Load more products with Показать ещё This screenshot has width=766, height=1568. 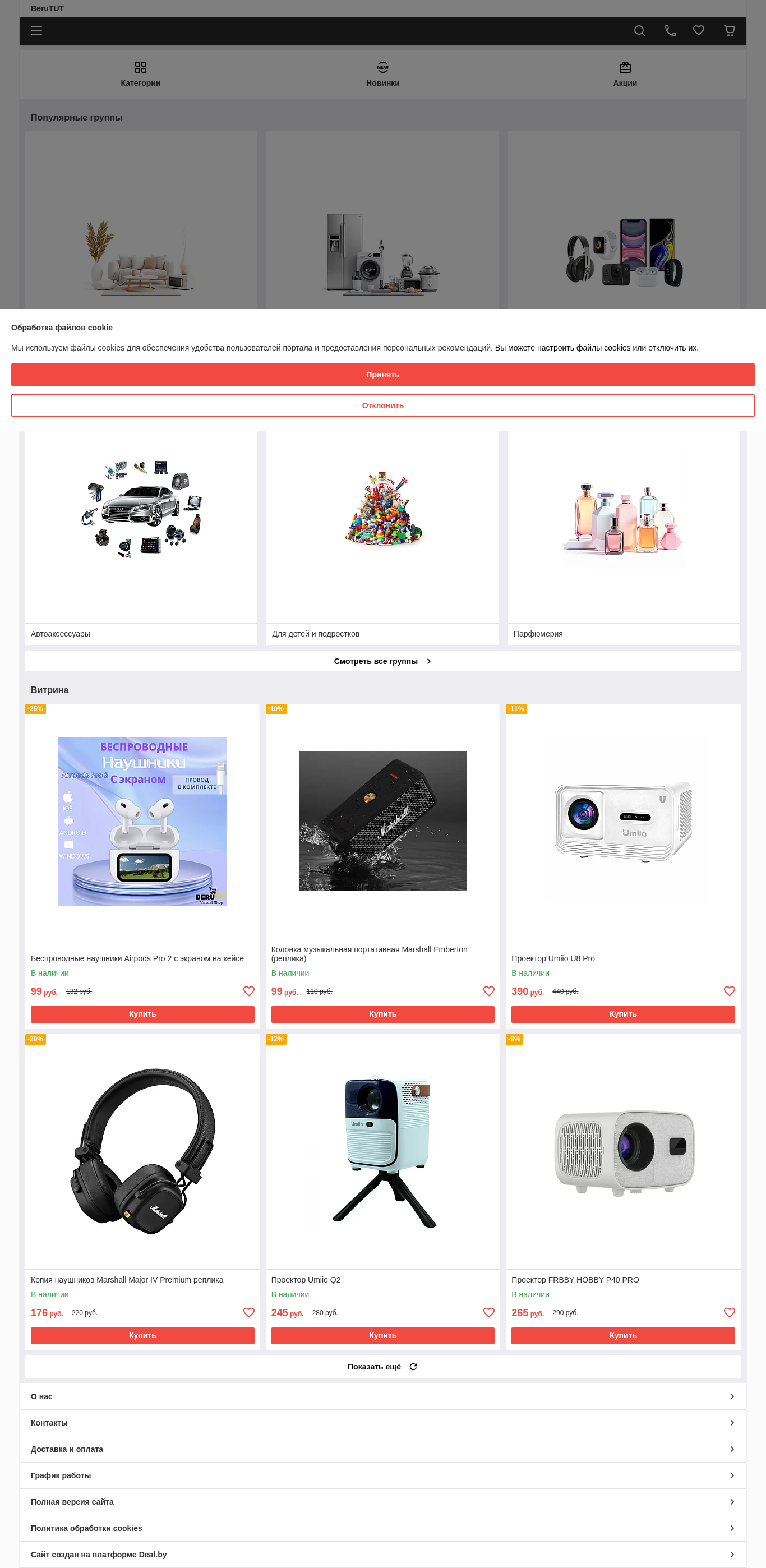(x=382, y=1367)
